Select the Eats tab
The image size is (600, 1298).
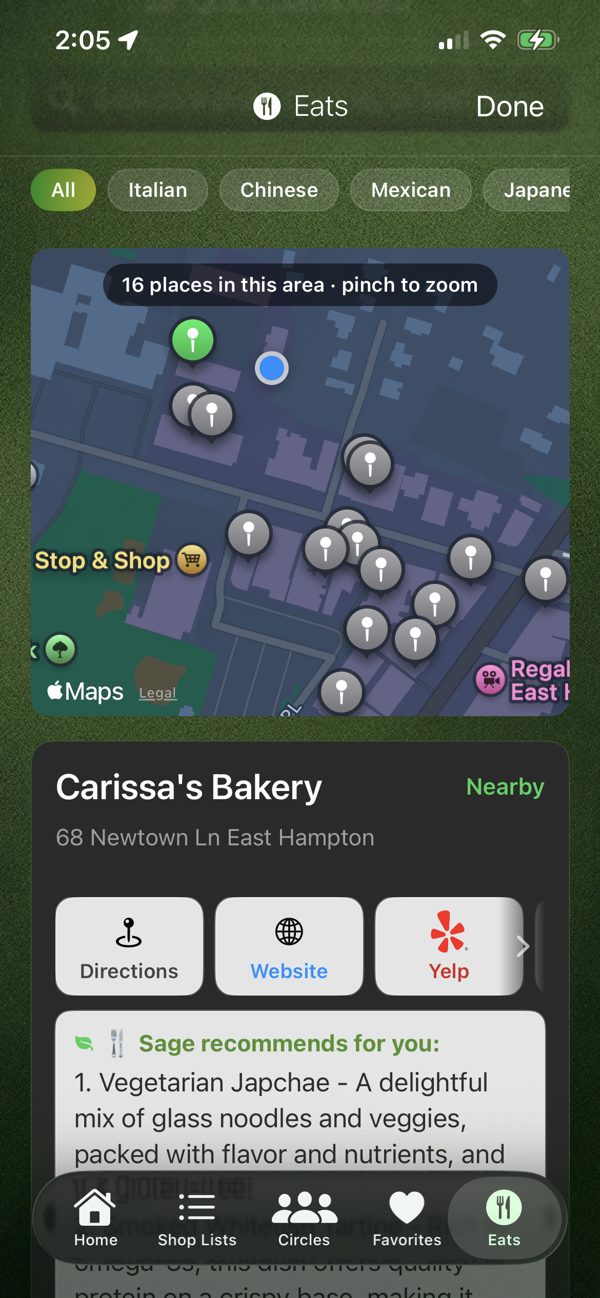pos(504,1218)
